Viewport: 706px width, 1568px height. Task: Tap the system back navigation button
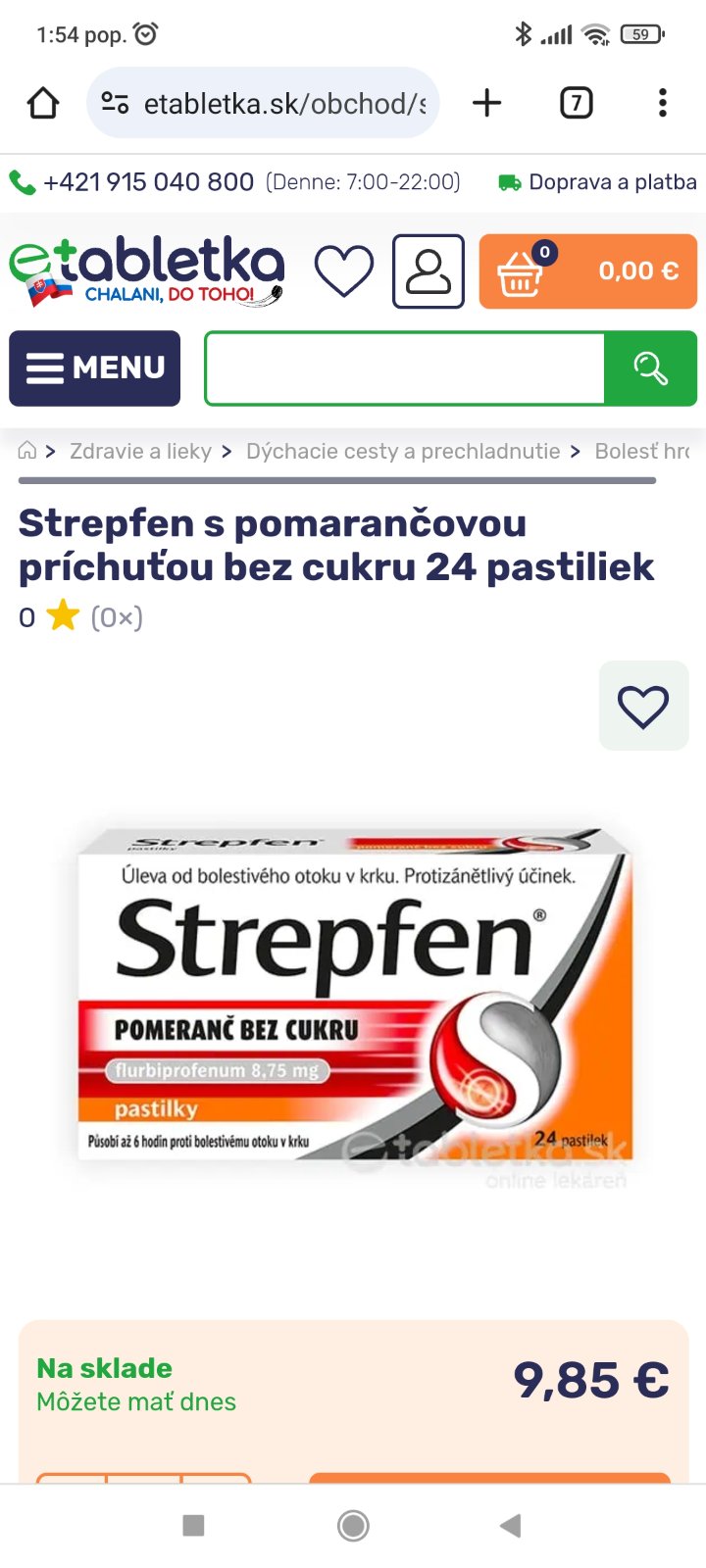tap(510, 1525)
